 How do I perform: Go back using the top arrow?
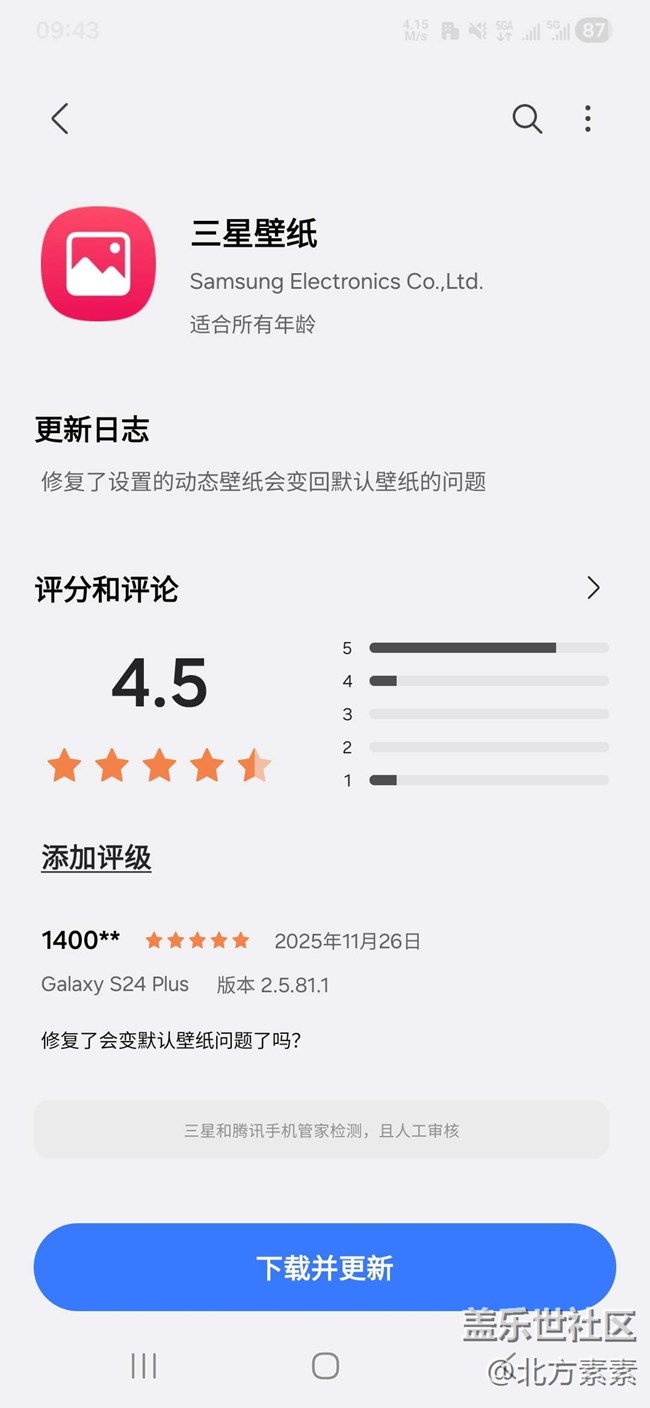(x=60, y=119)
